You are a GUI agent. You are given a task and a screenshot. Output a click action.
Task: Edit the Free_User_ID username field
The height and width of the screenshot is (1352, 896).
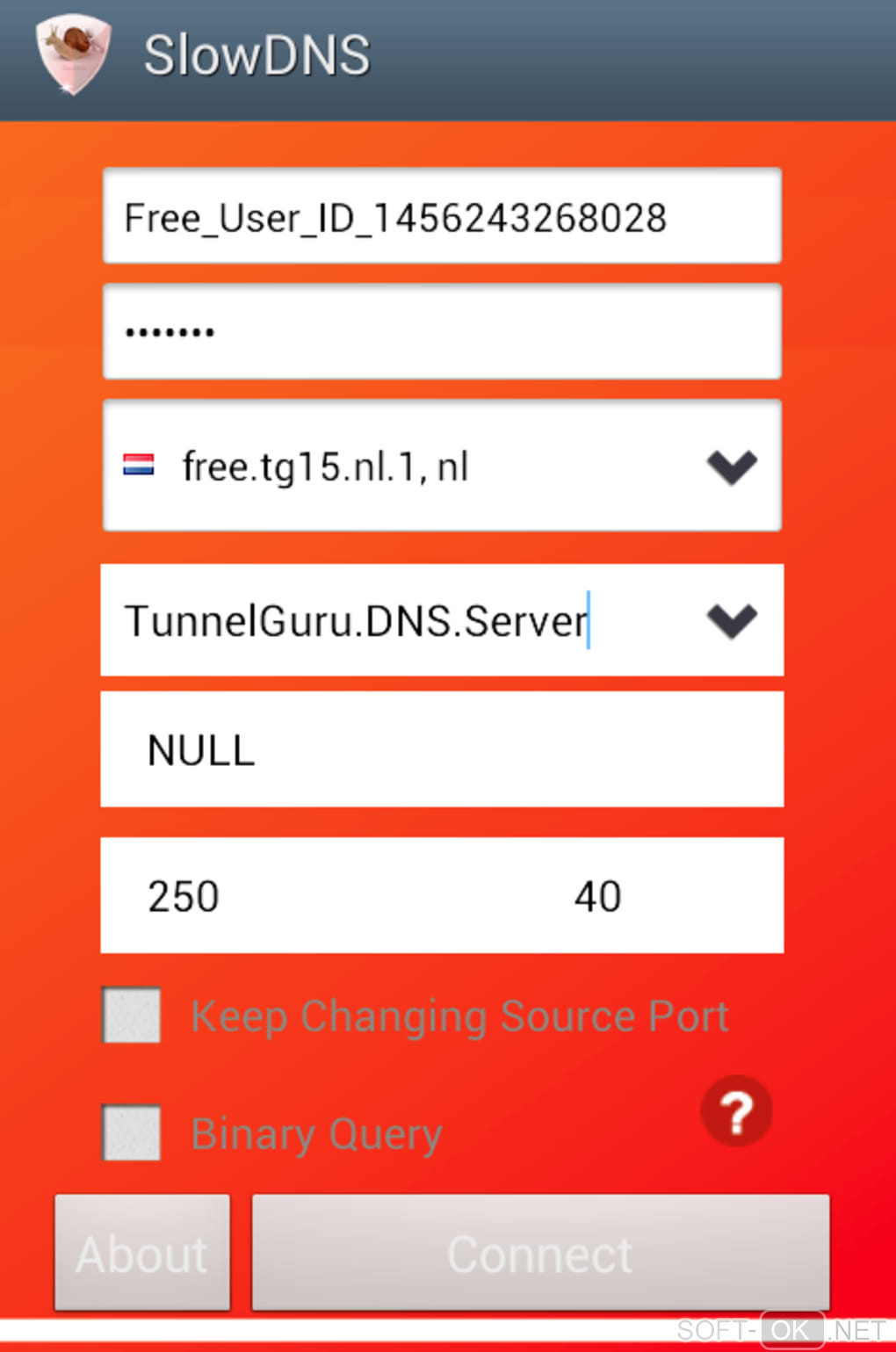pos(441,216)
